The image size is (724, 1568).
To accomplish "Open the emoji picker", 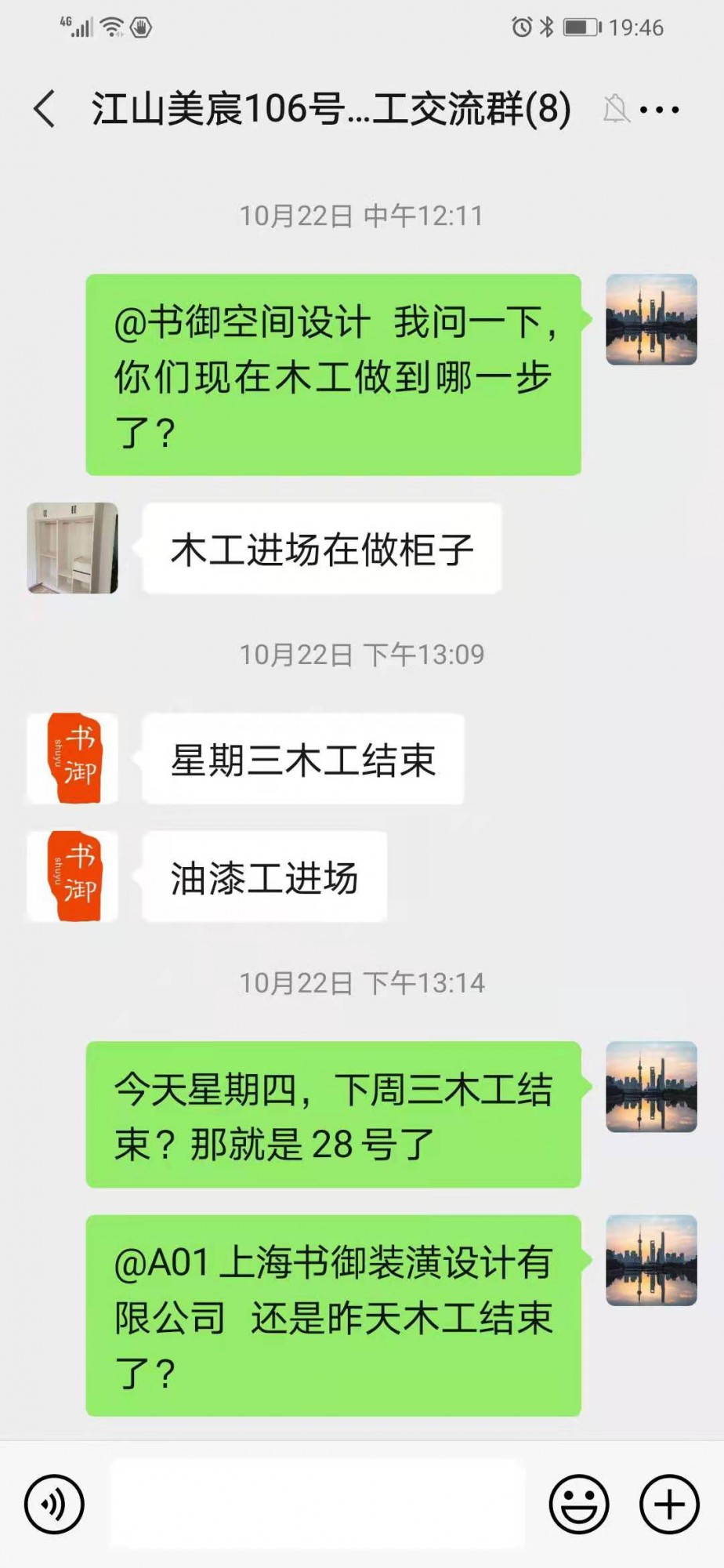I will click(579, 1504).
